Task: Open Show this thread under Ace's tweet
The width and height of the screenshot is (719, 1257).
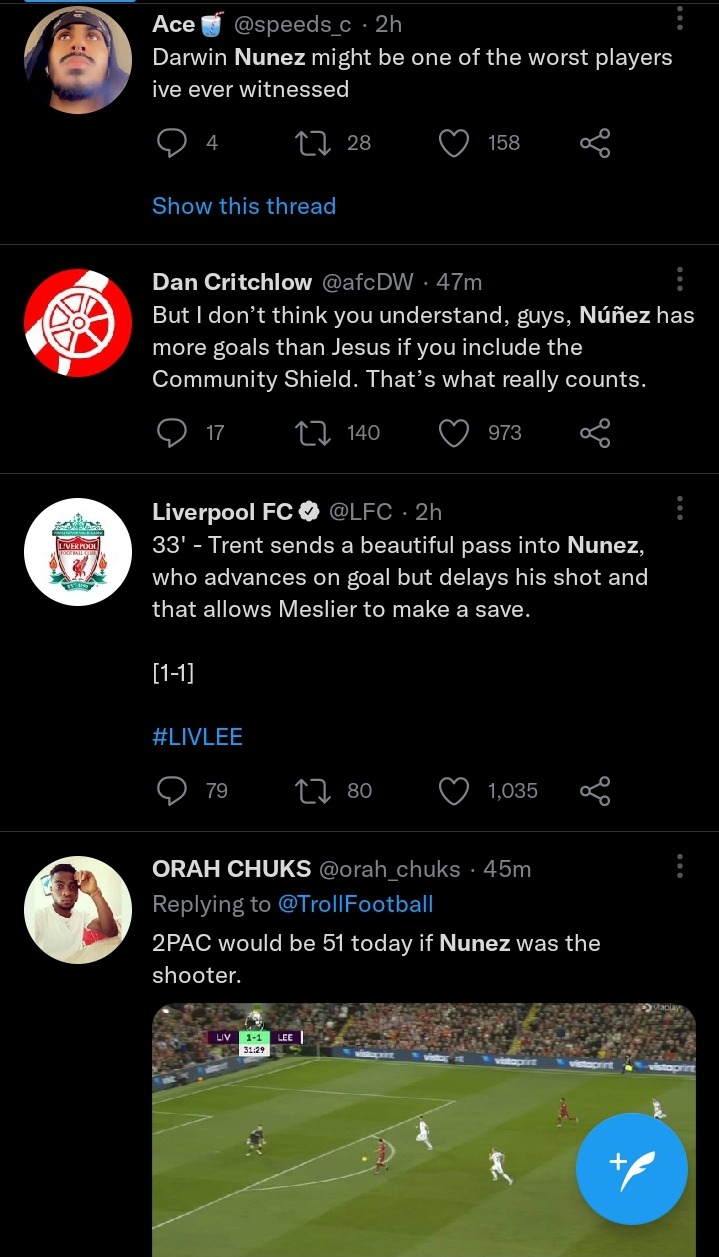Action: pyautogui.click(x=244, y=206)
